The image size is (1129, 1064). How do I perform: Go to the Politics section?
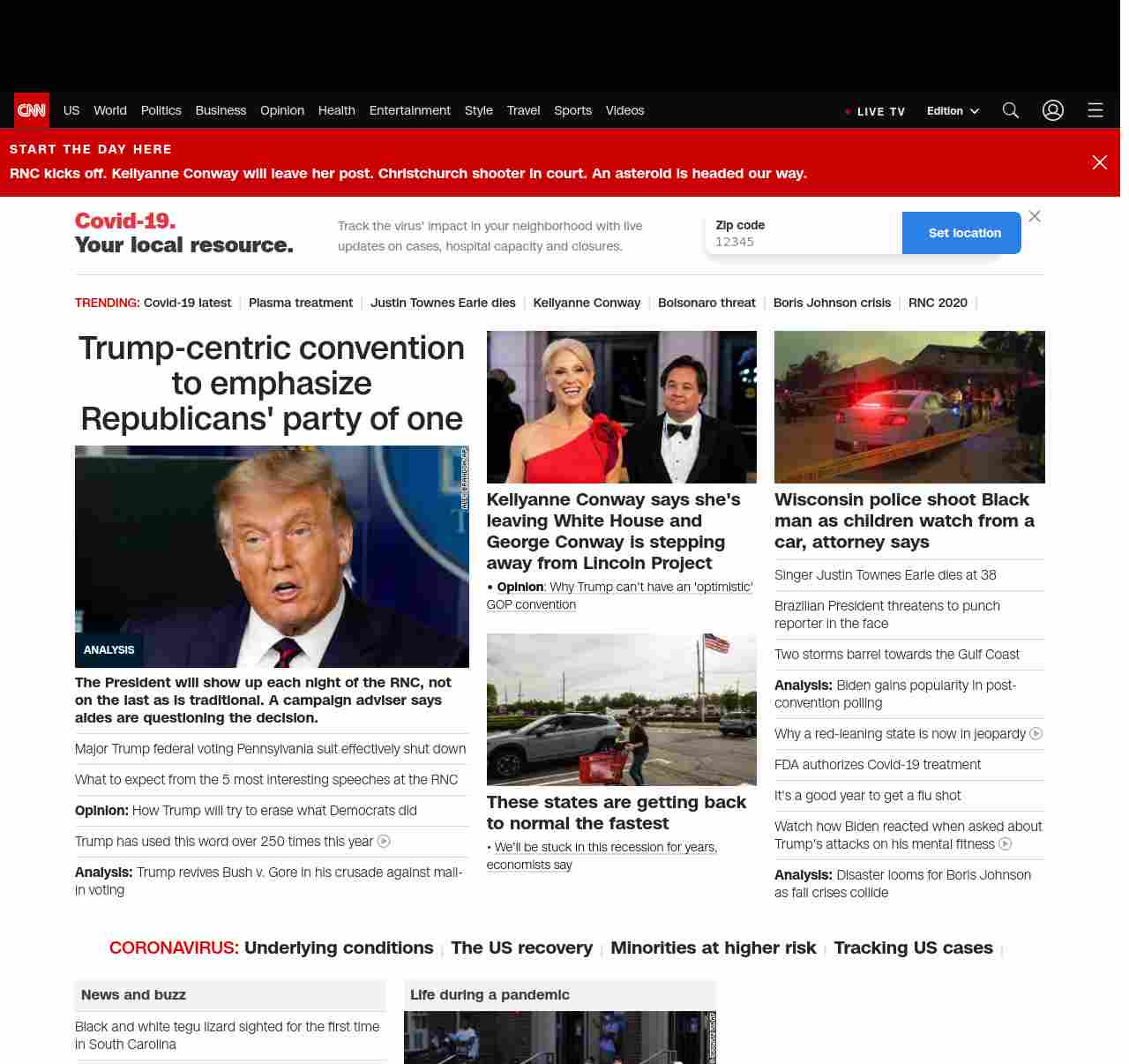coord(161,110)
